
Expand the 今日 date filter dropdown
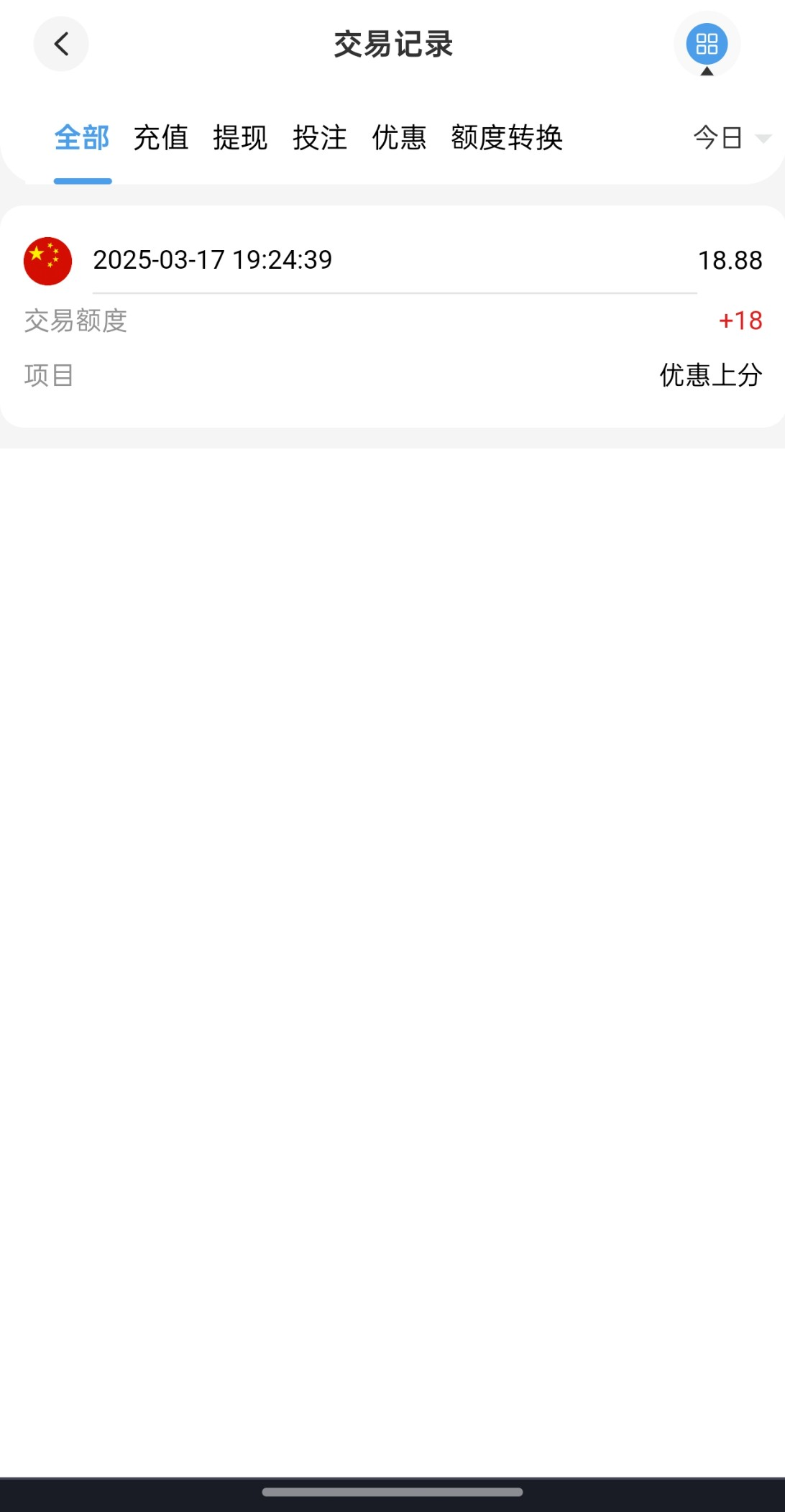[x=732, y=137]
